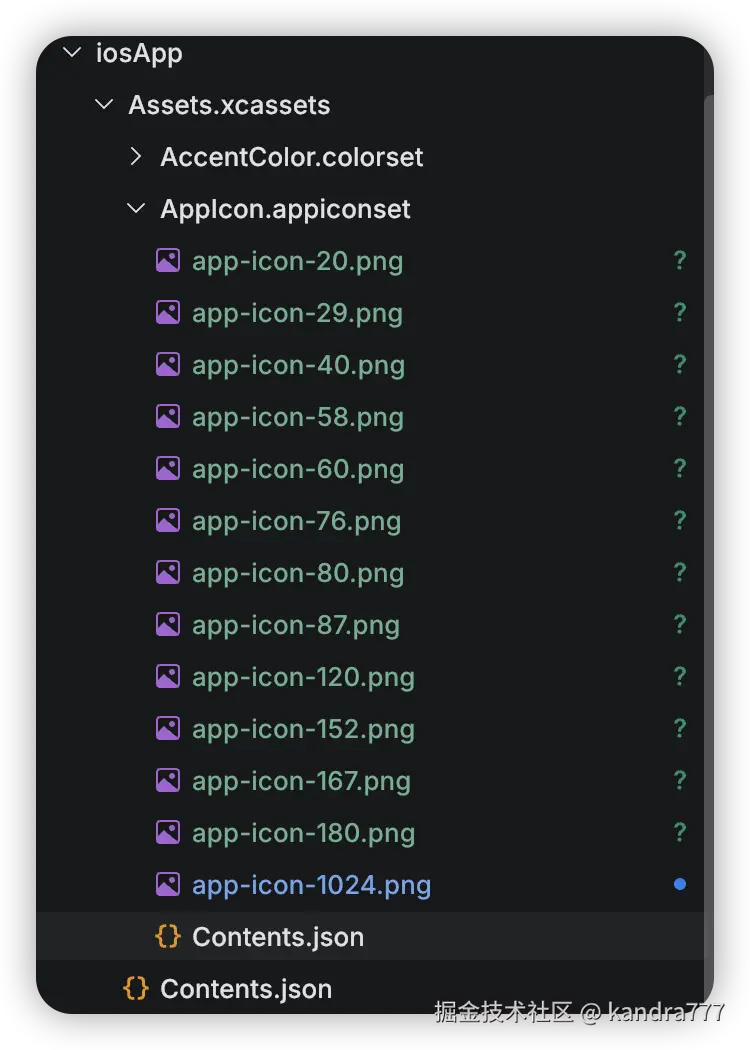The image size is (750, 1050).
Task: Expand the AccentColor.colorset folder
Action: click(135, 156)
